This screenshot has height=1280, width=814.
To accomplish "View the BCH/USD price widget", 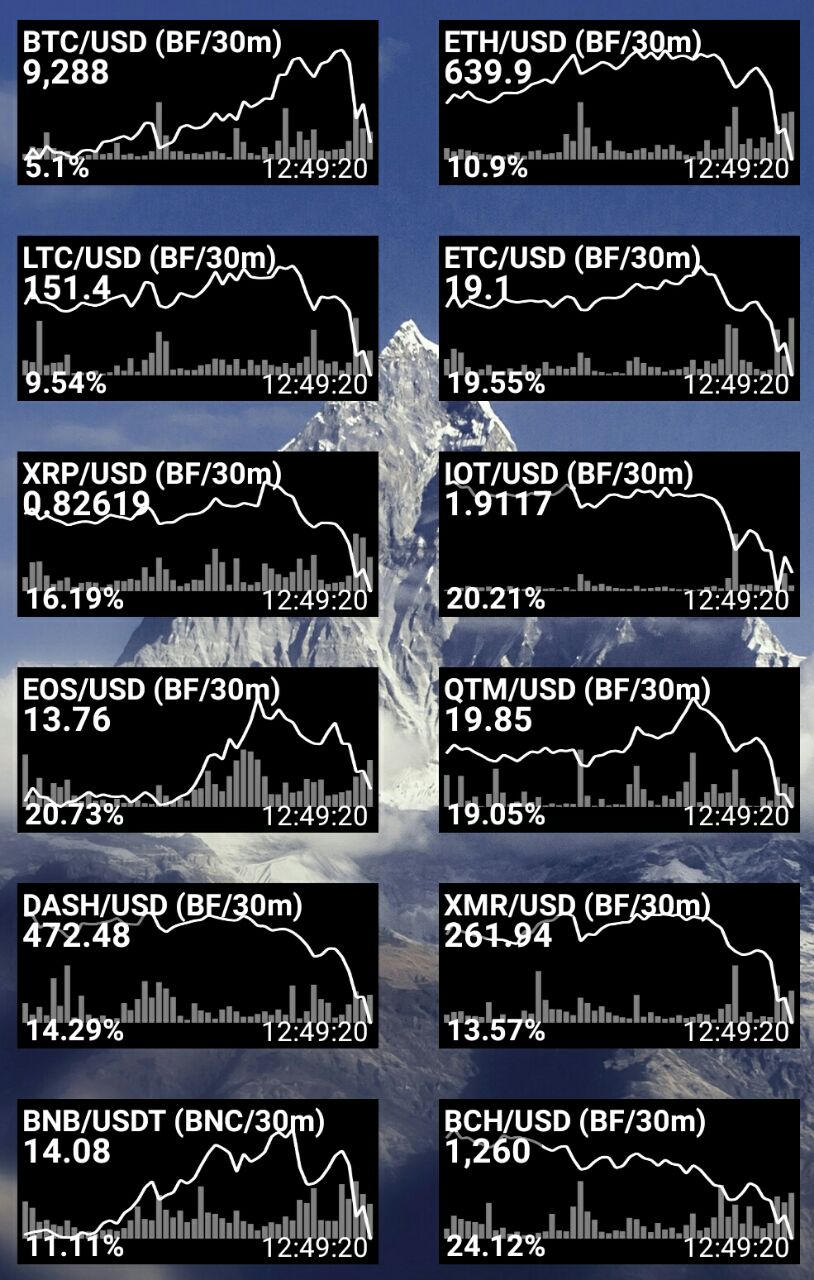I will [620, 1181].
